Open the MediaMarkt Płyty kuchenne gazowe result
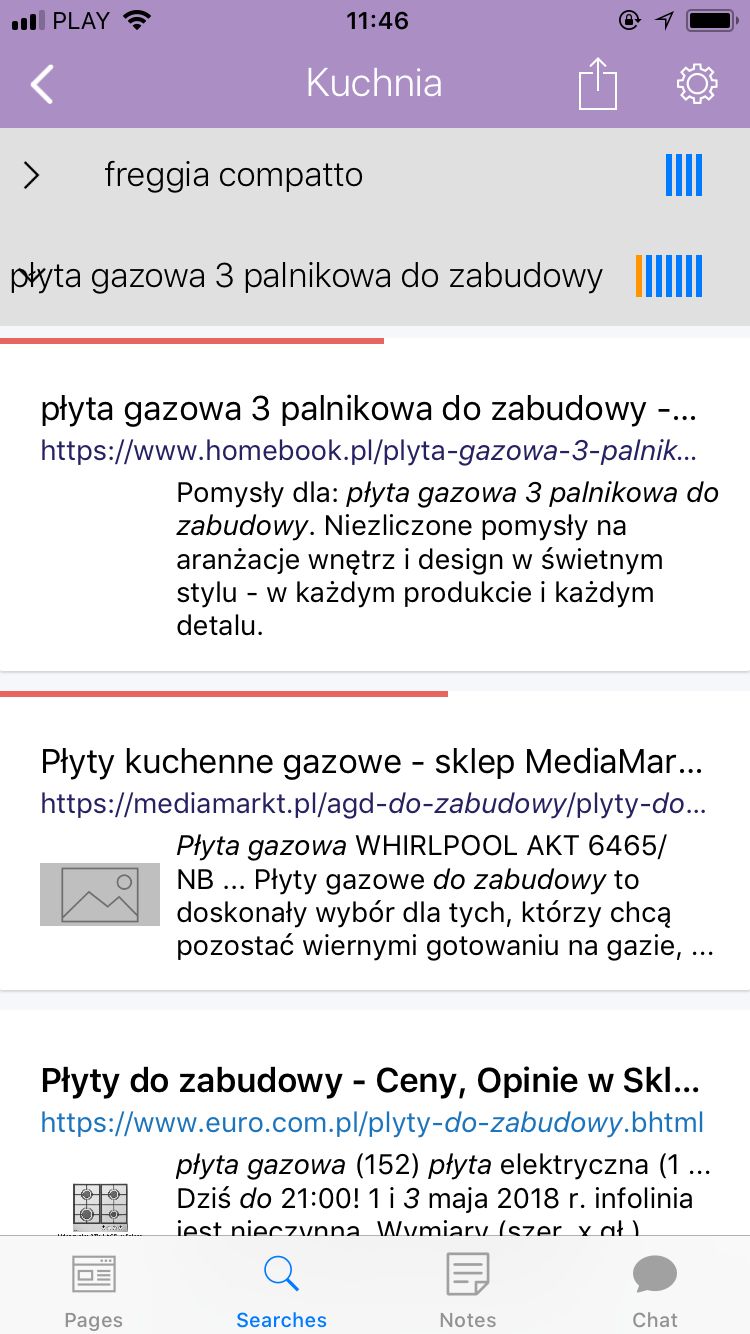 [375, 841]
